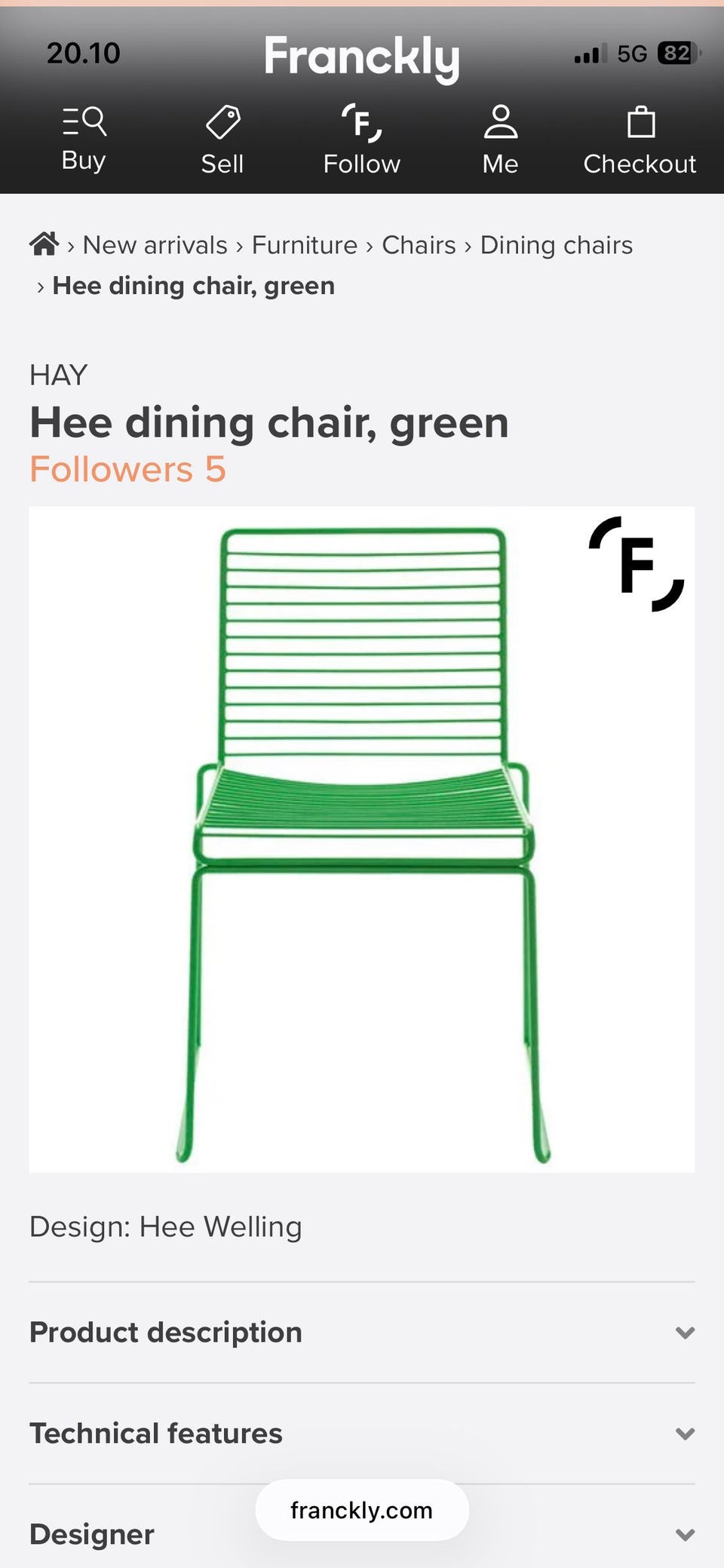Tap the Franckly logo in the header

point(362,57)
